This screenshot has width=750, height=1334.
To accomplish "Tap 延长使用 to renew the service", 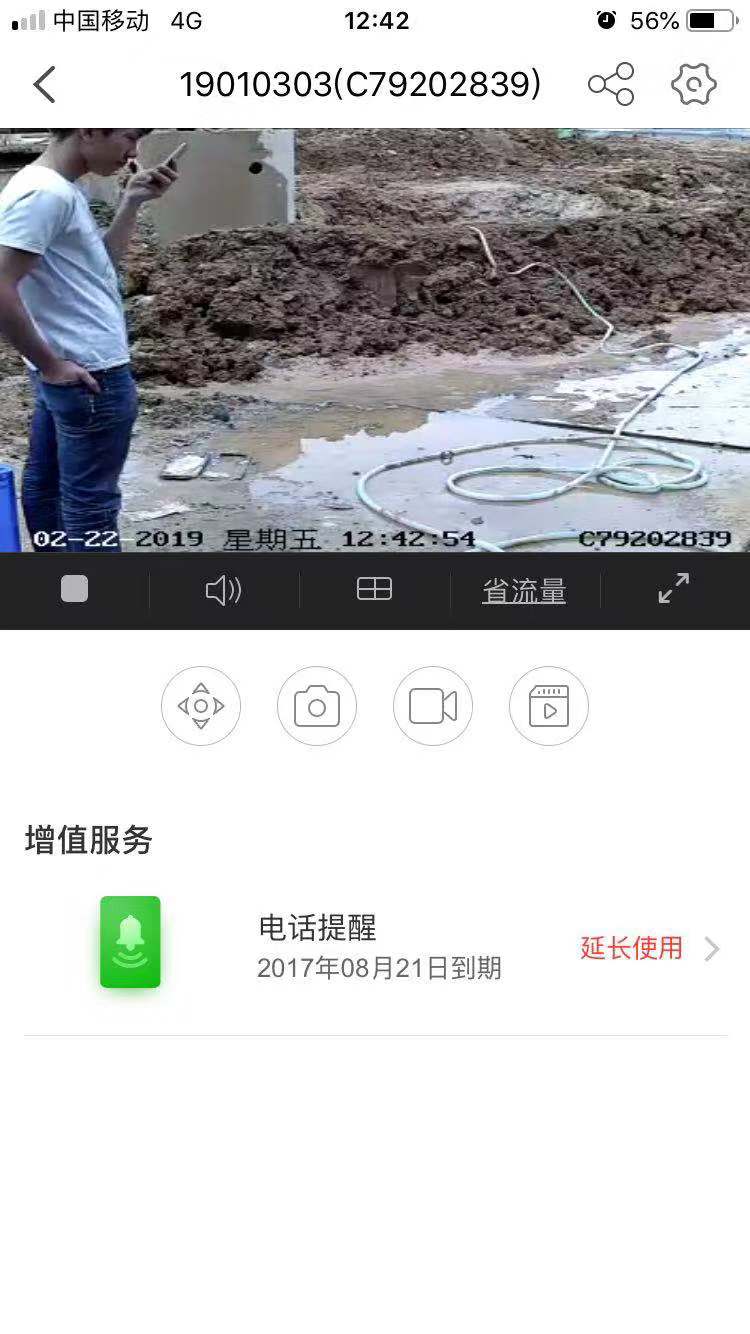I will (631, 948).
